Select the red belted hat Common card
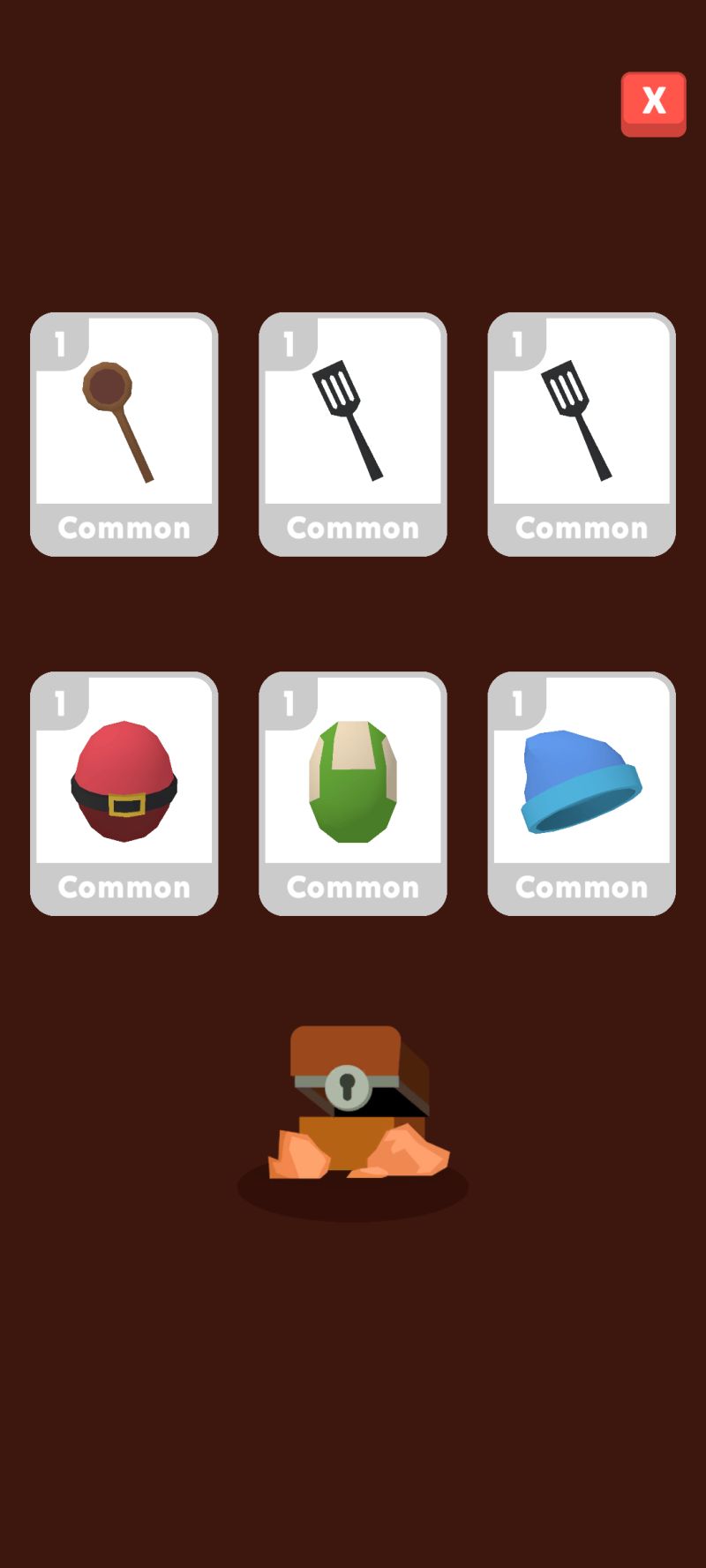 coord(124,792)
